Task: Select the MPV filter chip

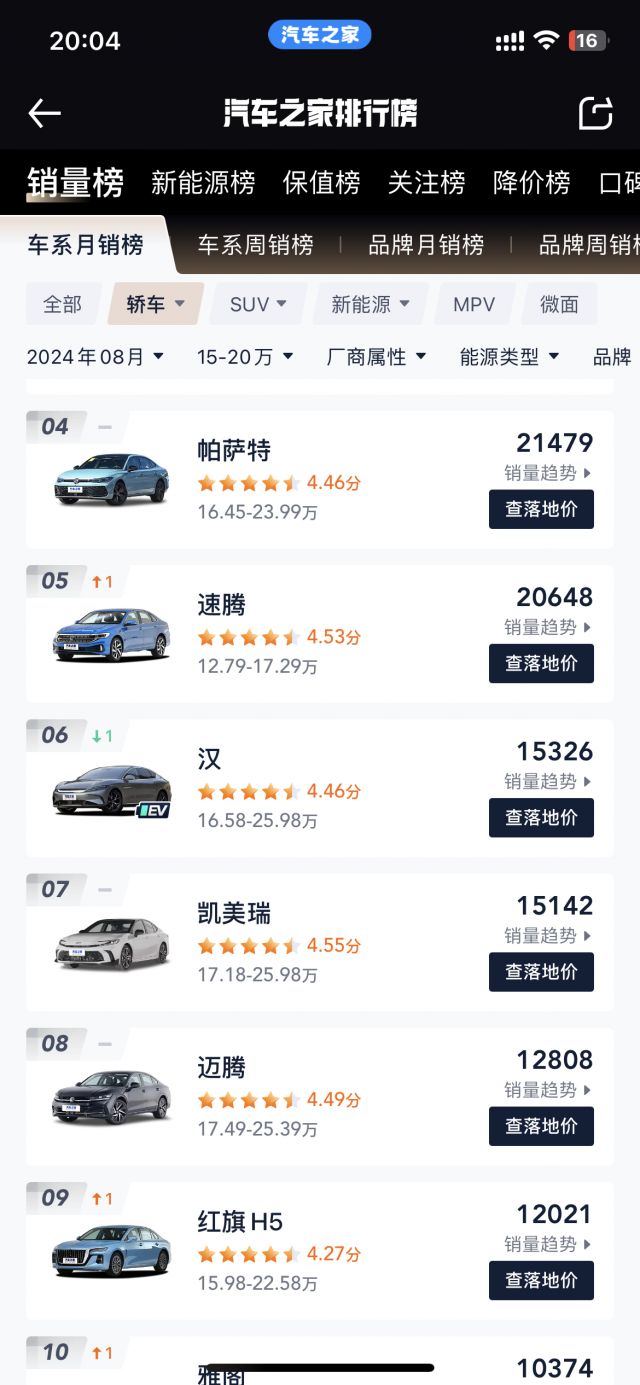Action: point(474,304)
